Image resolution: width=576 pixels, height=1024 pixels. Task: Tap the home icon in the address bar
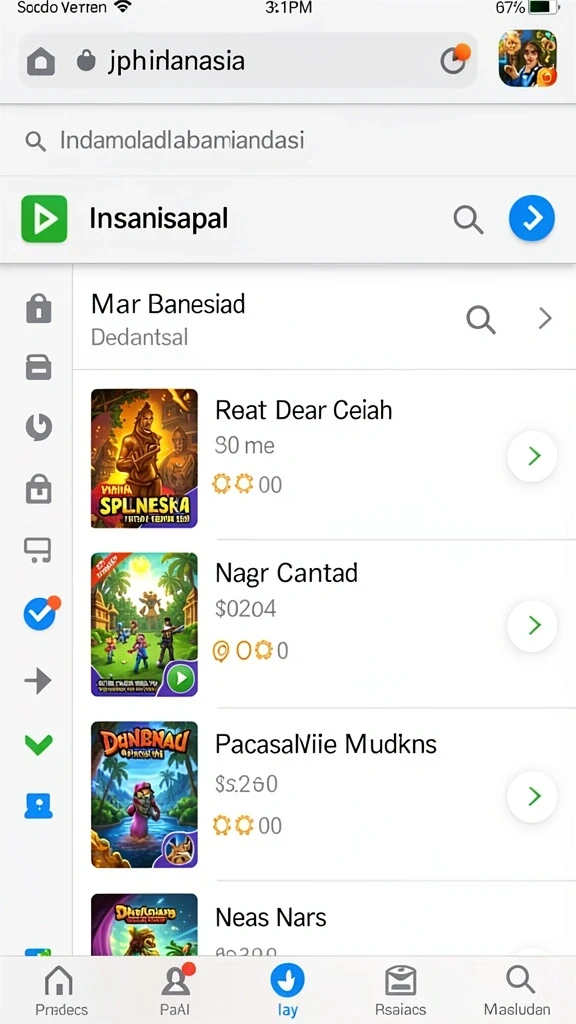(40, 62)
